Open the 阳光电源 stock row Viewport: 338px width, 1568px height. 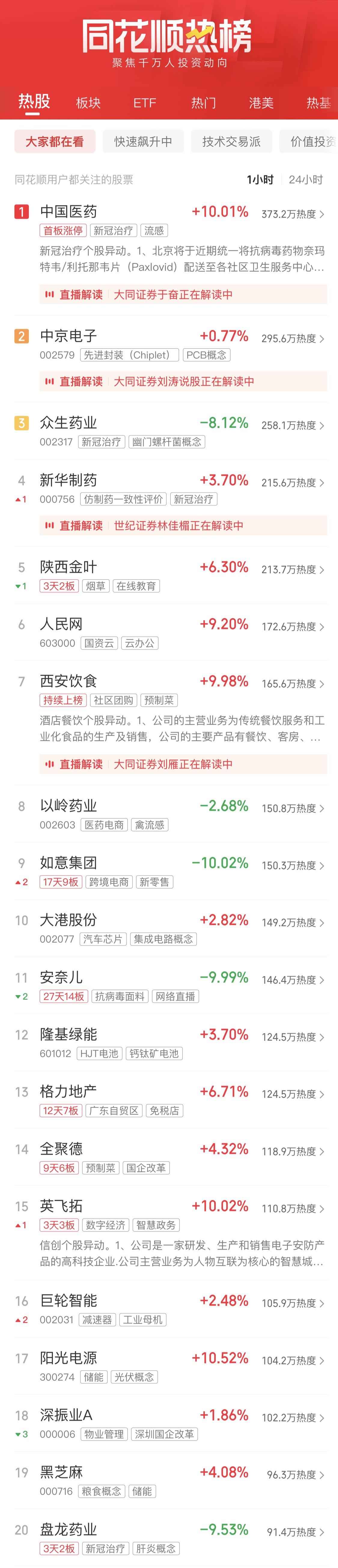(68, 1358)
